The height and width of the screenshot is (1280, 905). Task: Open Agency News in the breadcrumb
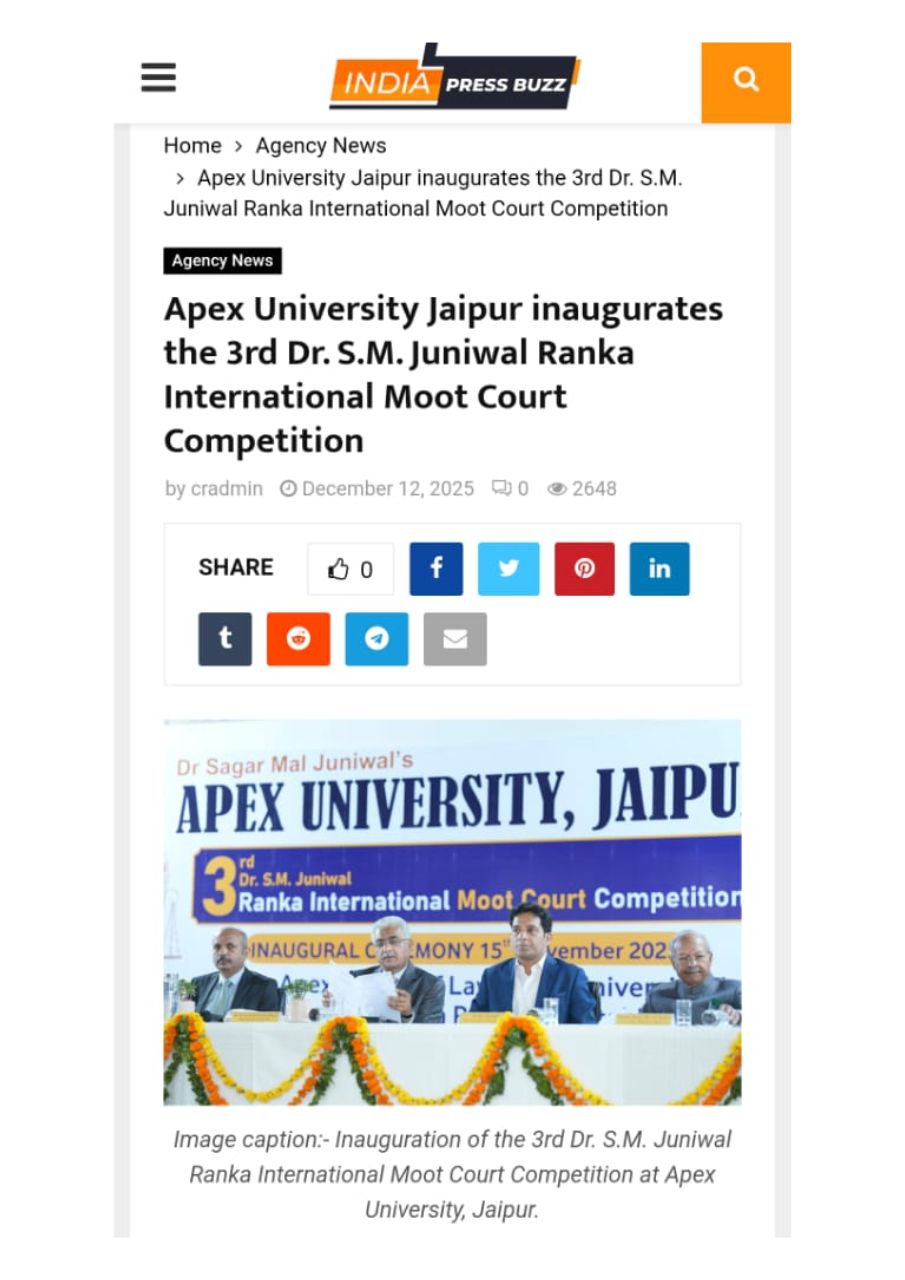coord(320,146)
